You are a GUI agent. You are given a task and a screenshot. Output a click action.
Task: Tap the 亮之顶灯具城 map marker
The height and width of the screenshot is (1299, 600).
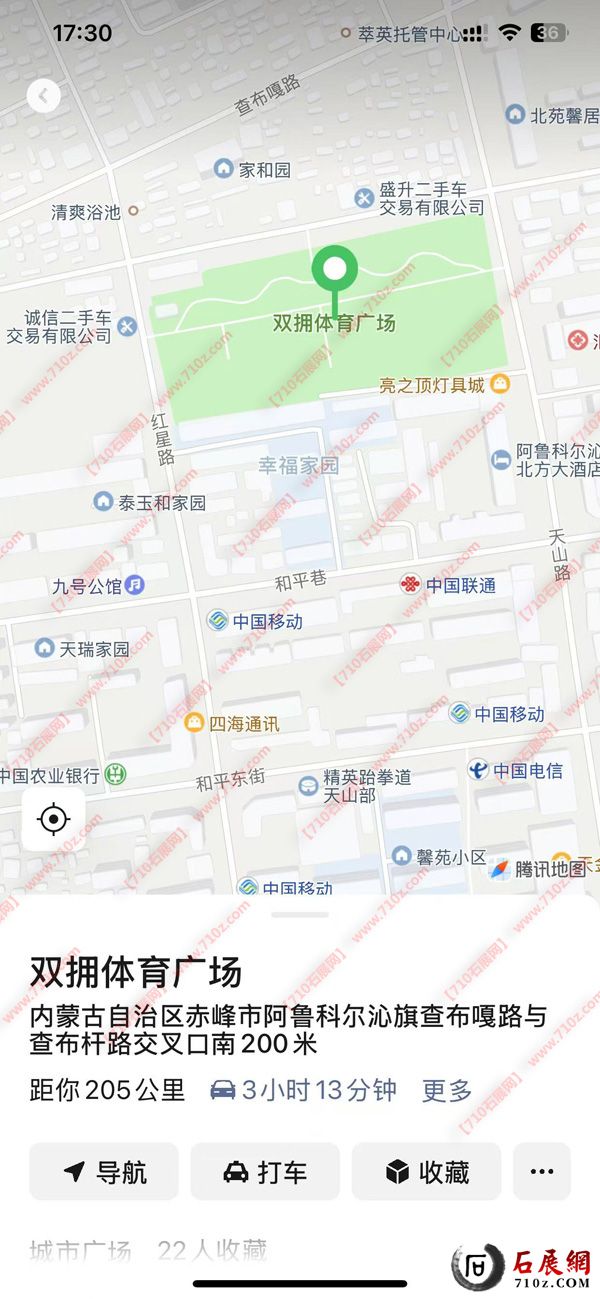(x=500, y=384)
